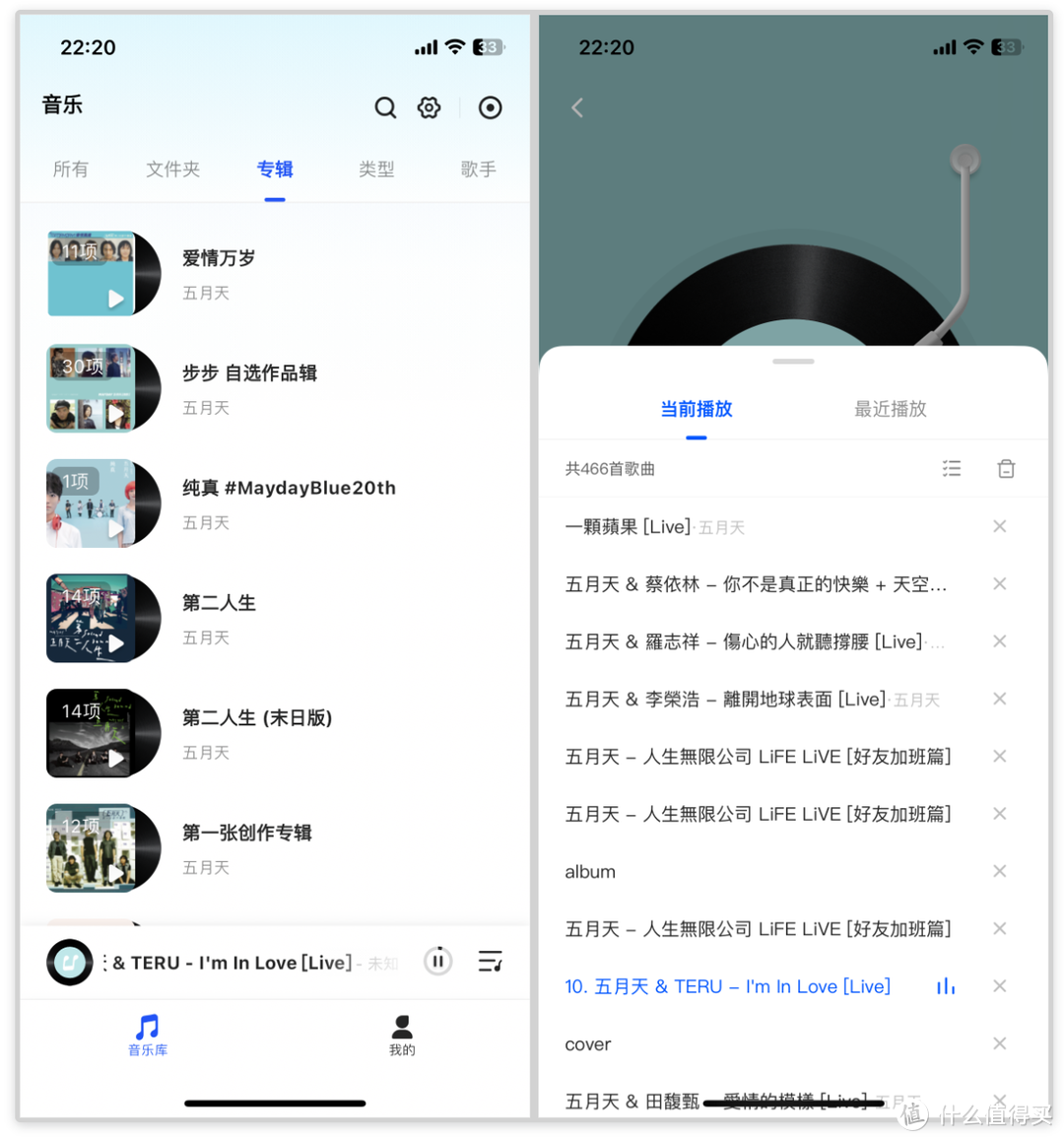Open the settings gear icon
The image size is (1064, 1141).
(429, 107)
